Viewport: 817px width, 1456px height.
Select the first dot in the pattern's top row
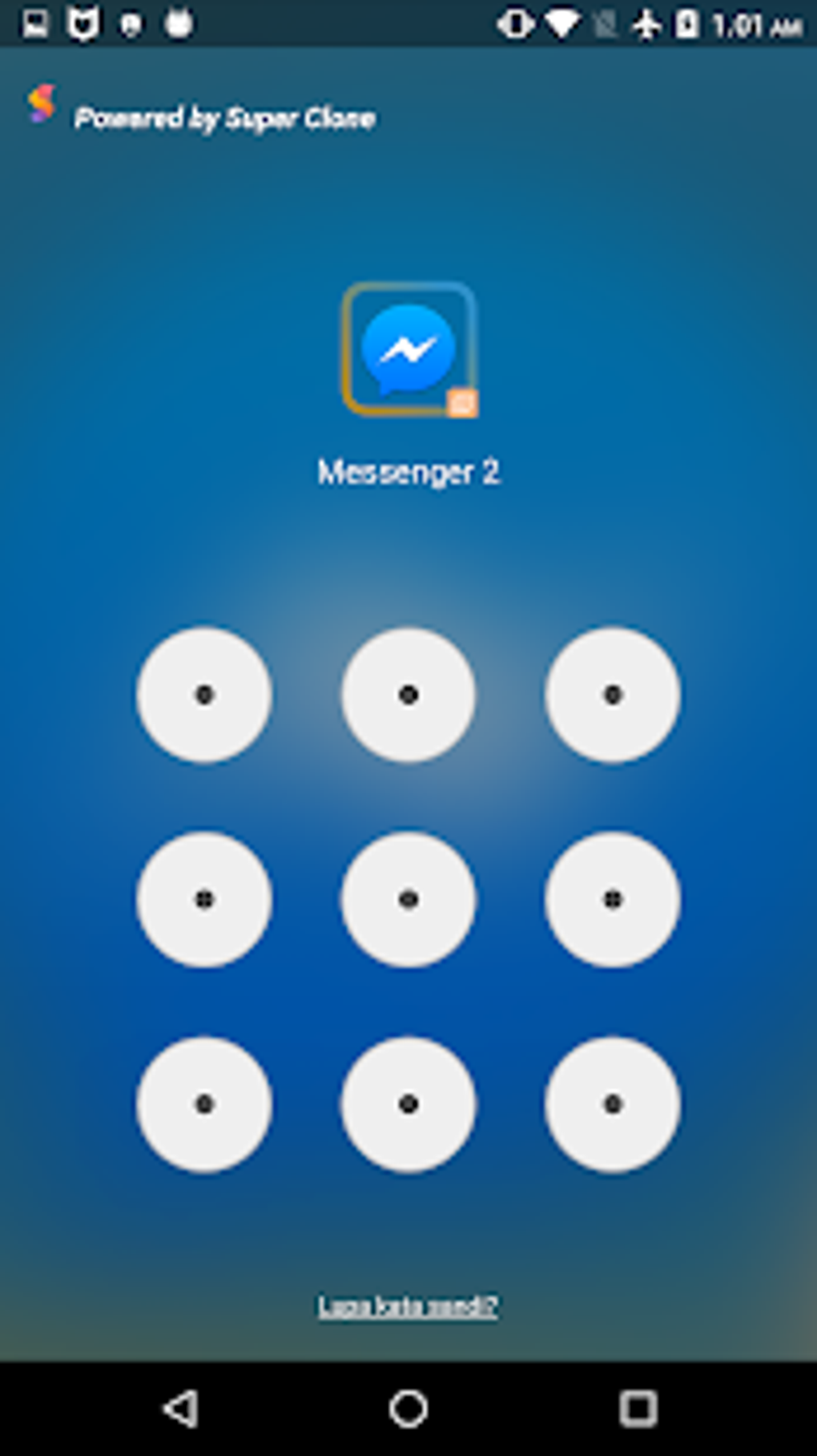[x=204, y=695]
